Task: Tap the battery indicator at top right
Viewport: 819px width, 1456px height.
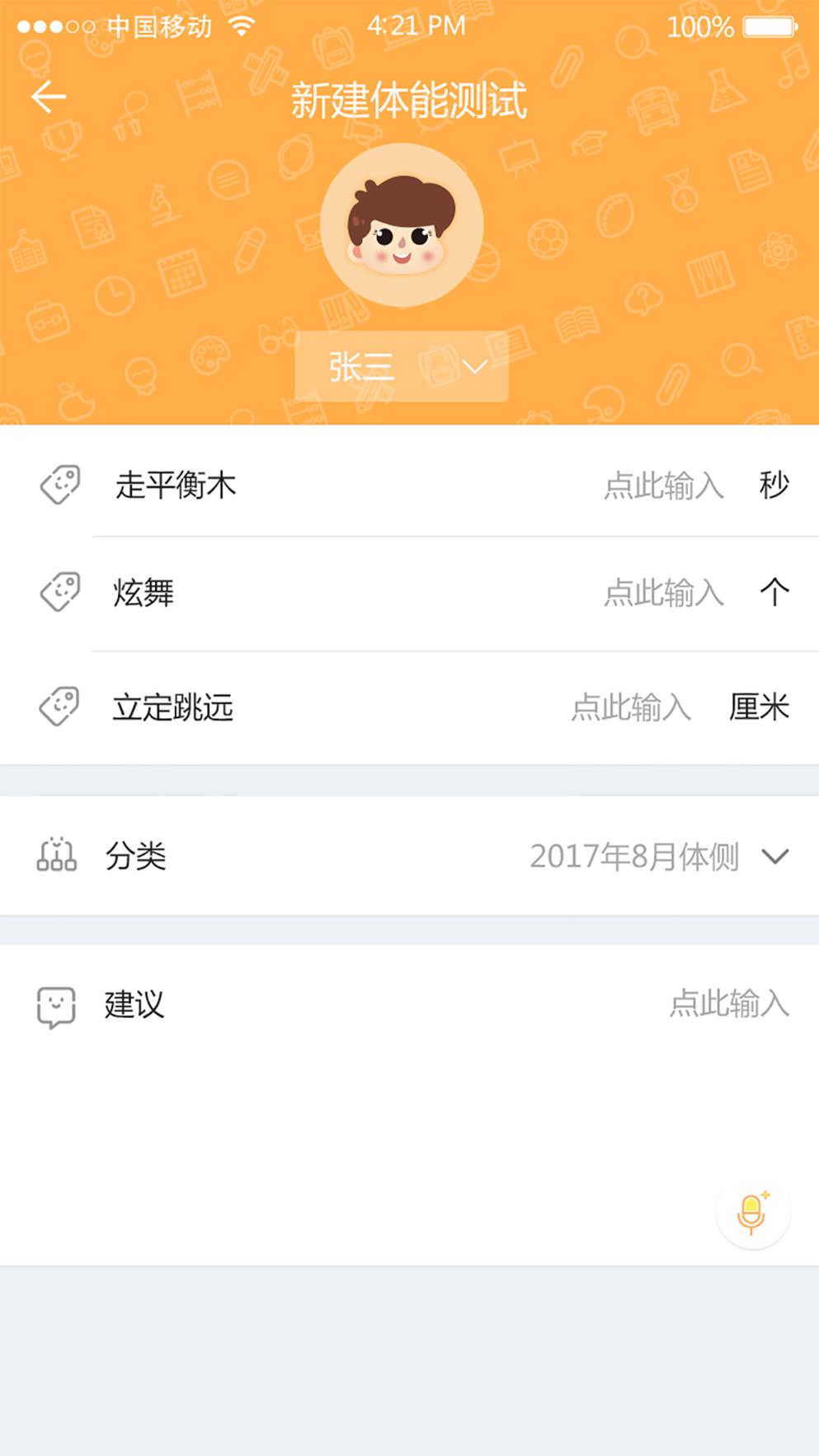Action: pyautogui.click(x=770, y=25)
